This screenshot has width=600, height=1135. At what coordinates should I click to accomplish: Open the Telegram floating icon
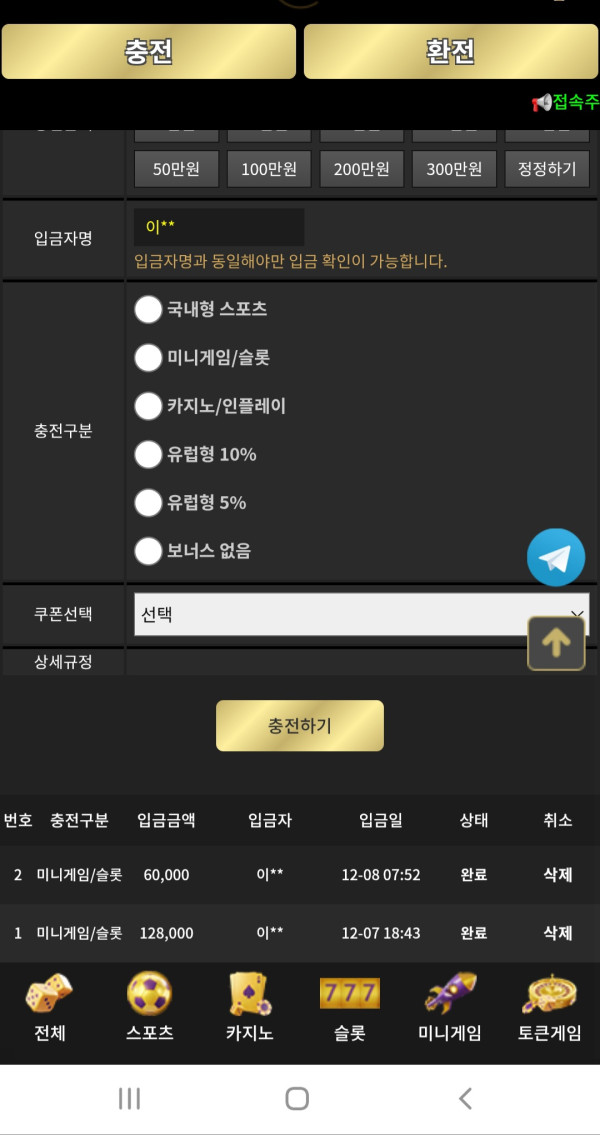pyautogui.click(x=556, y=557)
